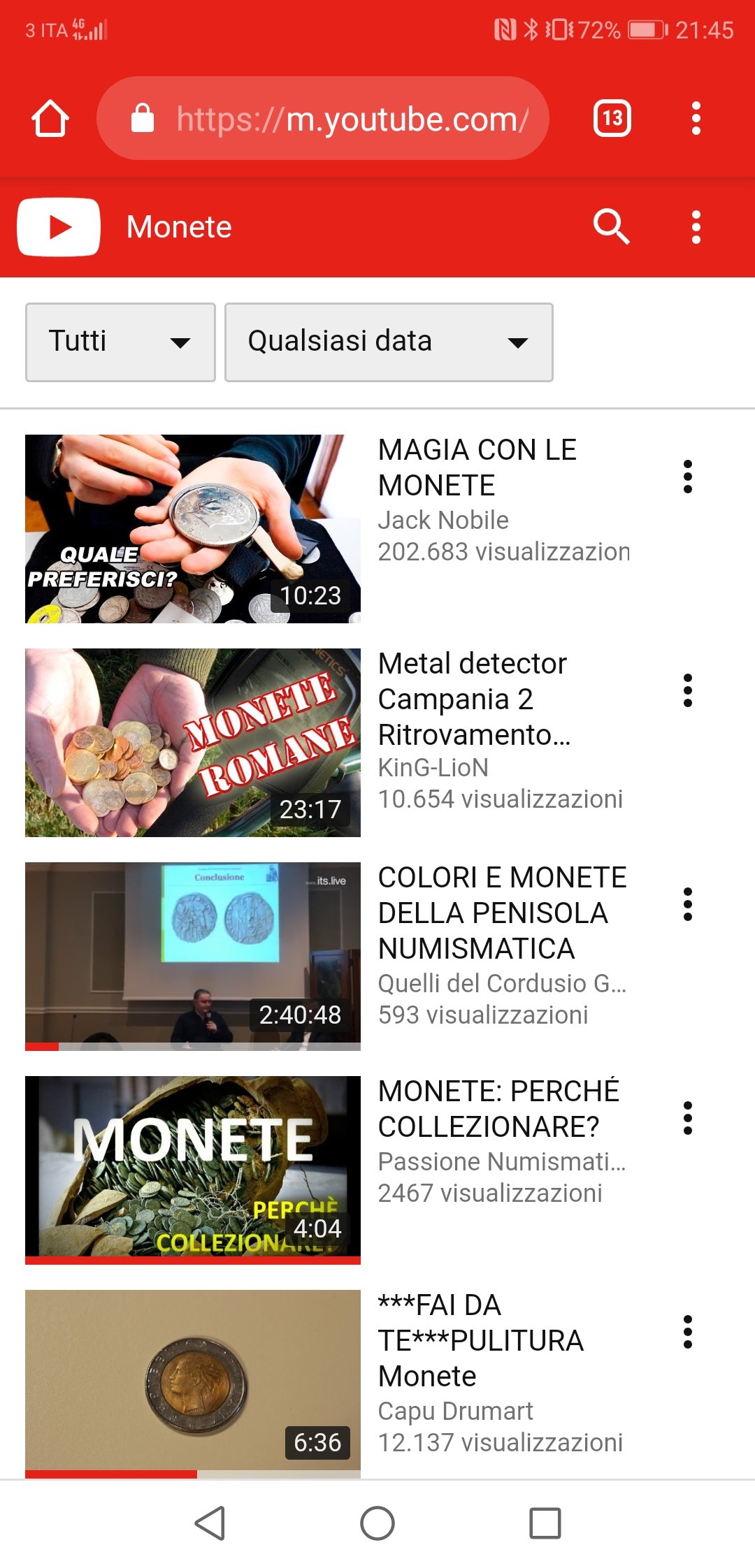Image resolution: width=755 pixels, height=1568 pixels.
Task: Expand the Qualsiasi data dropdown
Action: [389, 342]
